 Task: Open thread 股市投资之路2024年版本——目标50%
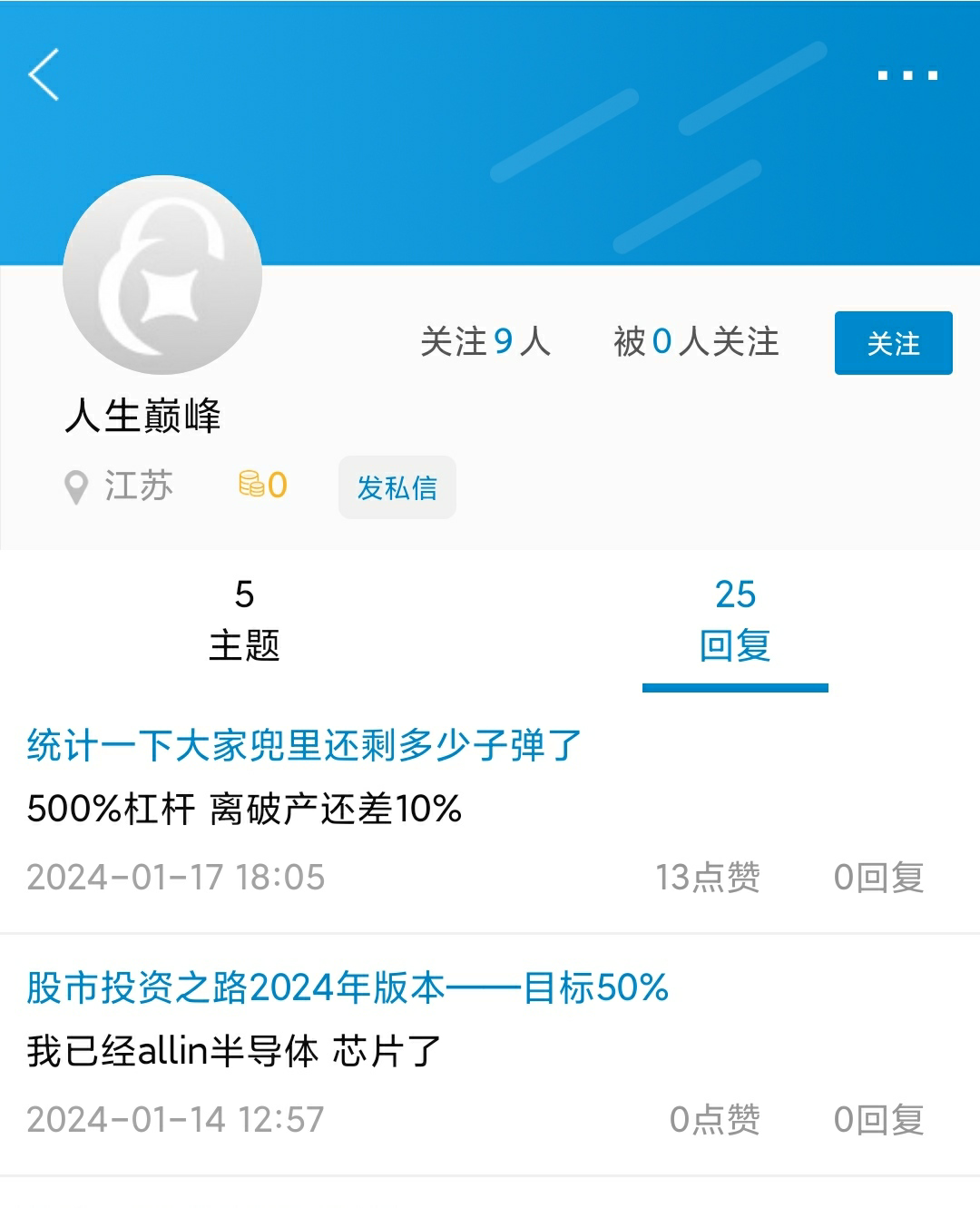click(347, 987)
